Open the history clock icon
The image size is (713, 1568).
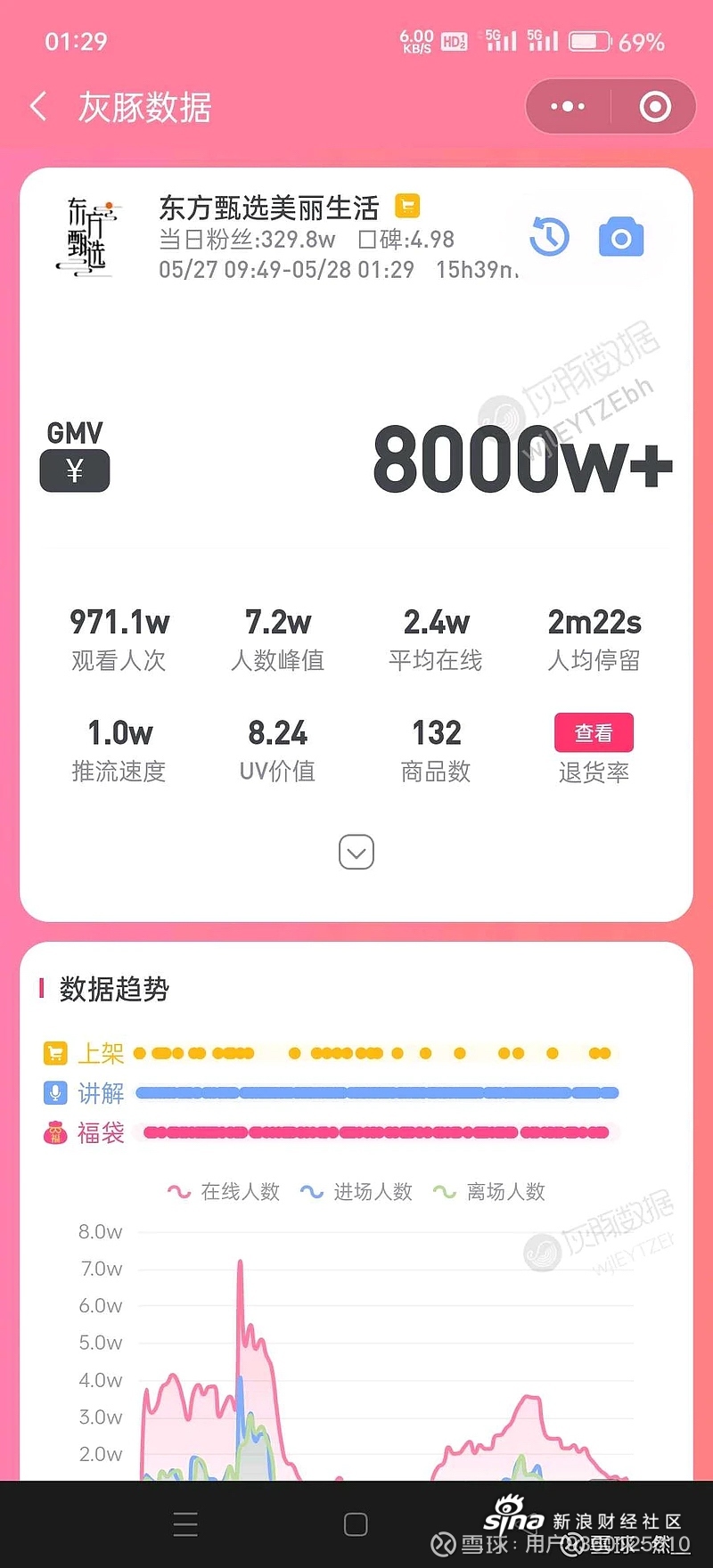click(x=549, y=237)
